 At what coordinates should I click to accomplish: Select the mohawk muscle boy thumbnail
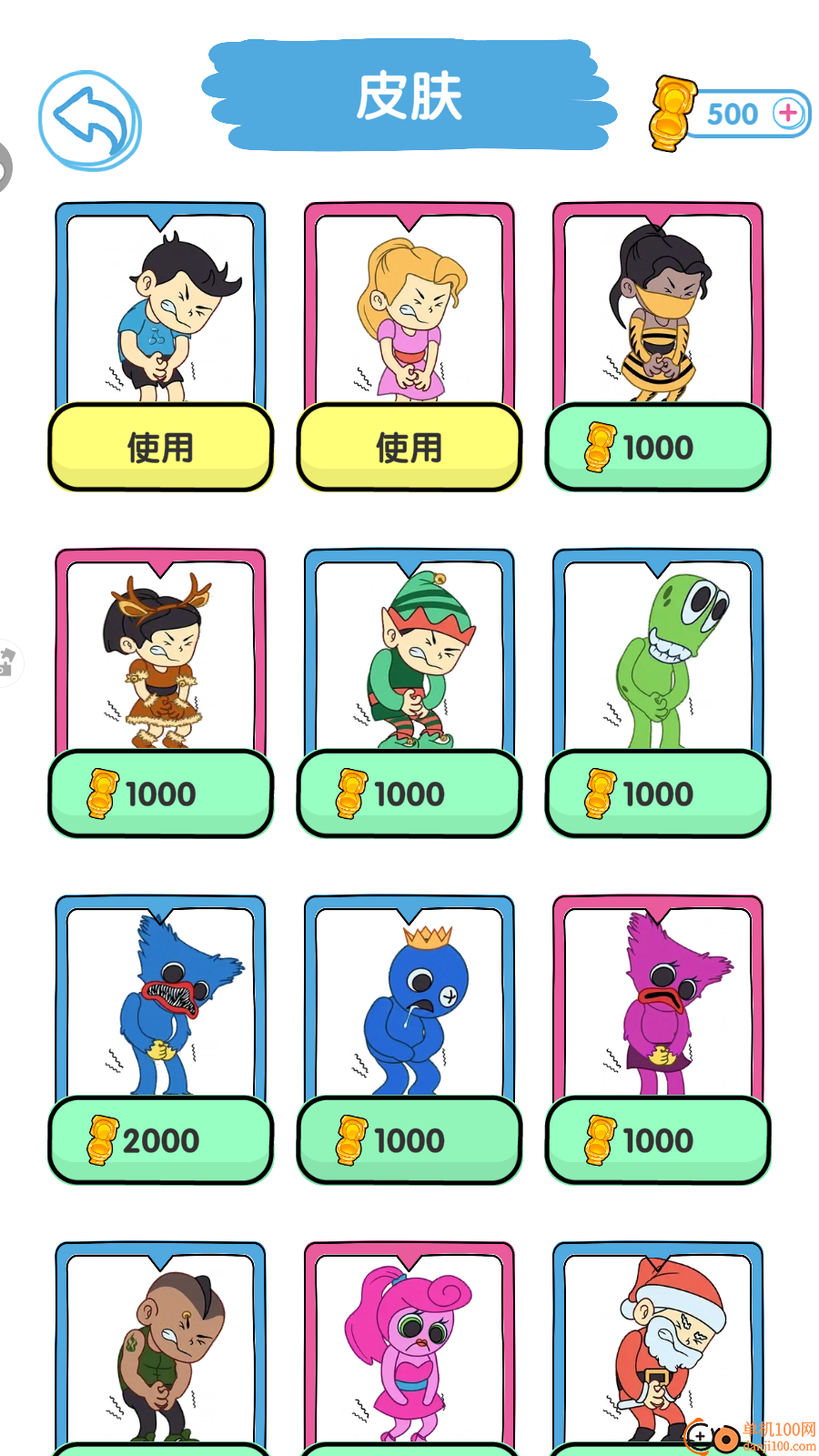(160, 1353)
